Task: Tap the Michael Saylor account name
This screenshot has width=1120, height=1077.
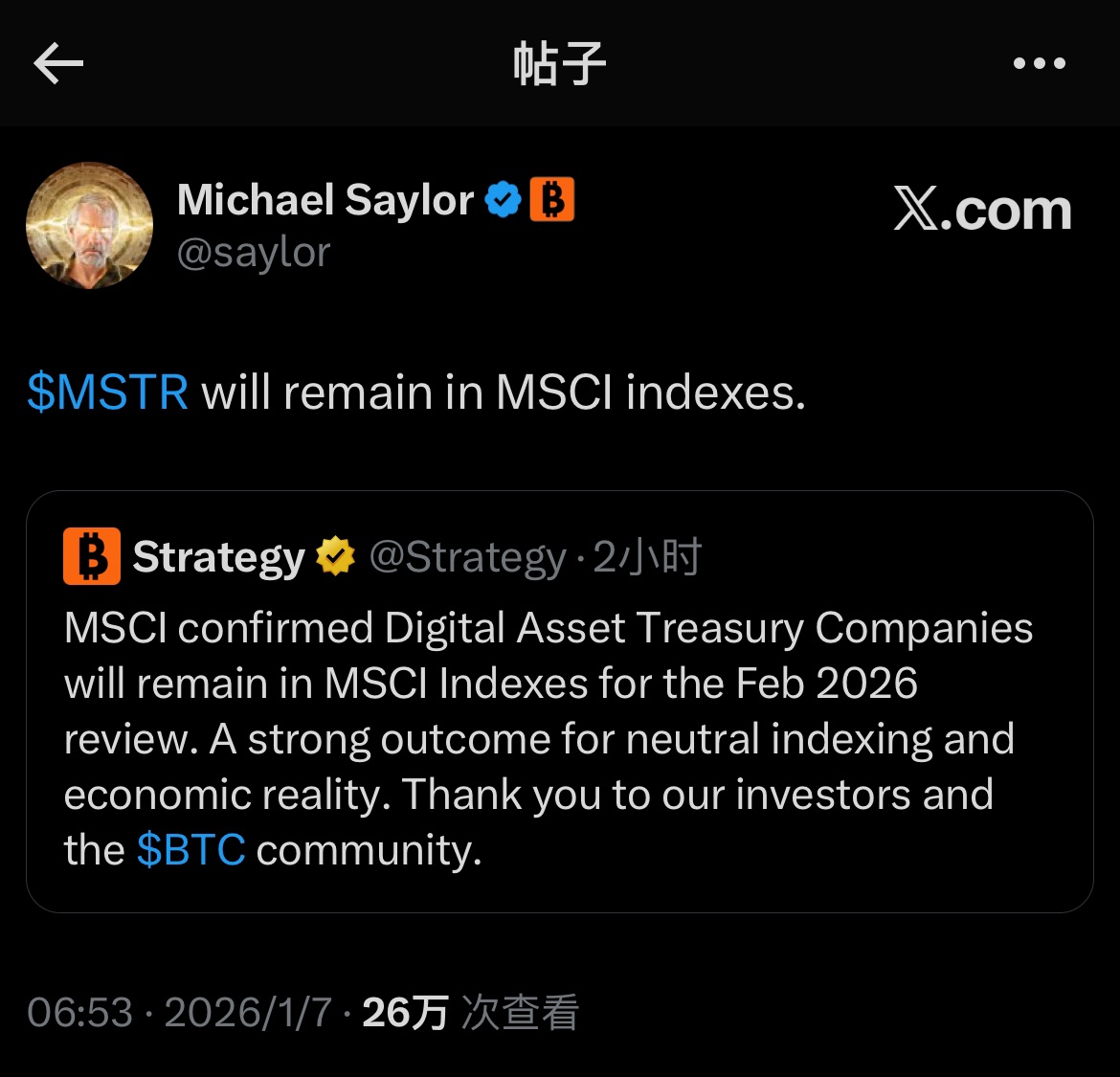Action: coord(325,200)
